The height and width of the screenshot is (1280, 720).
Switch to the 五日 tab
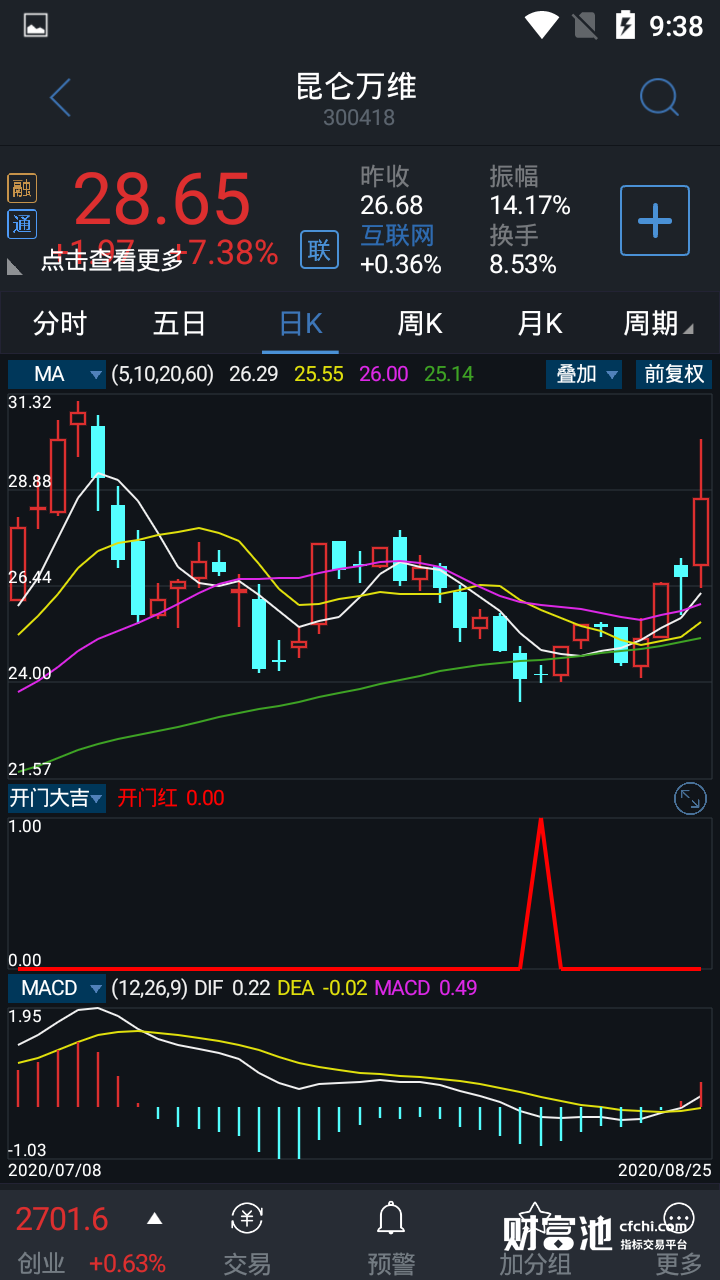pyautogui.click(x=180, y=324)
